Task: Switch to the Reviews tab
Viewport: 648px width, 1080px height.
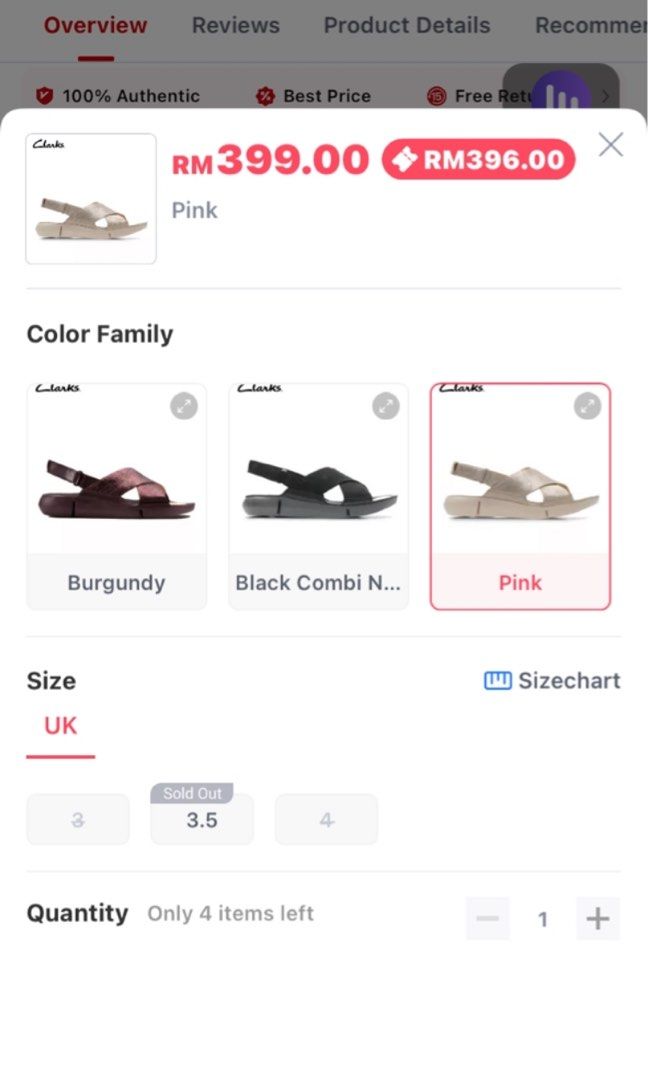Action: click(x=236, y=26)
